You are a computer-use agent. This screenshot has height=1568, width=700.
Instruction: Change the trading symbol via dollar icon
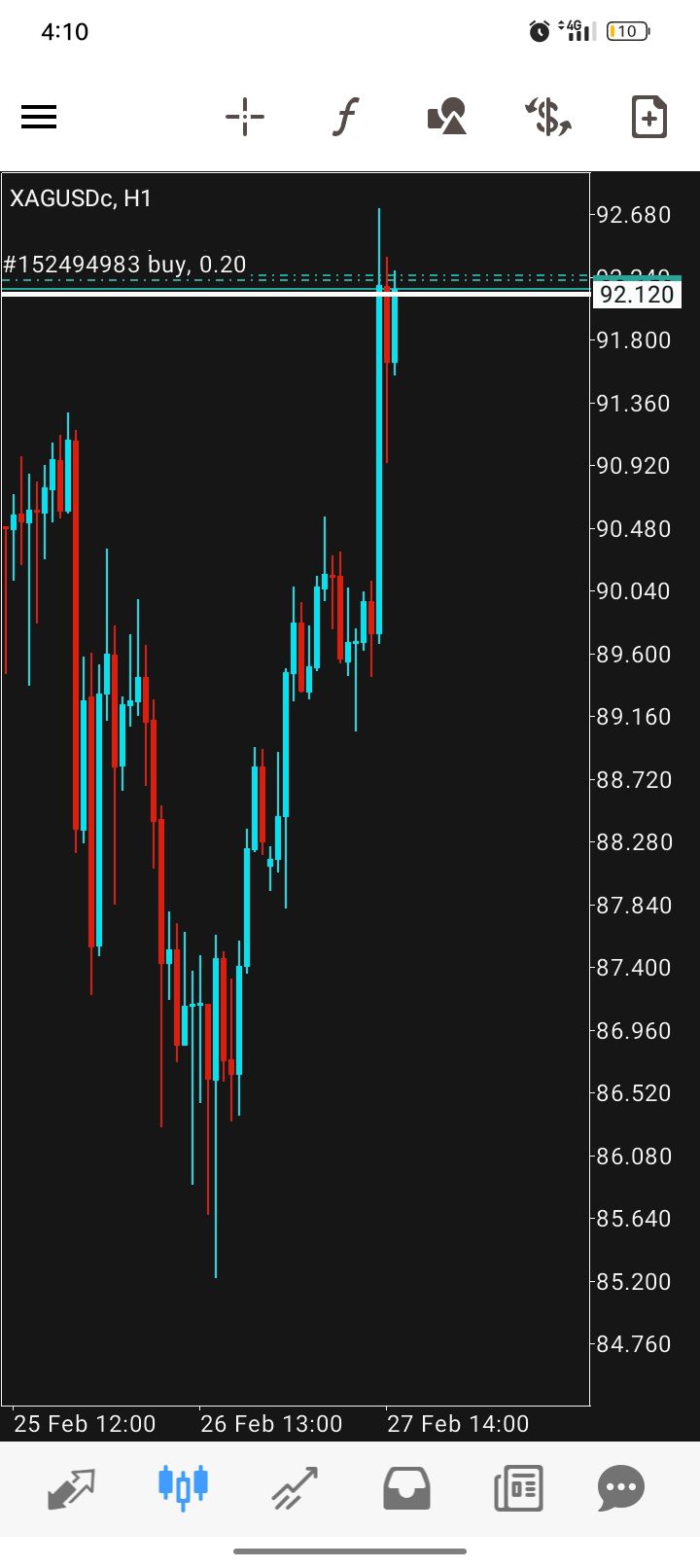[x=548, y=118]
